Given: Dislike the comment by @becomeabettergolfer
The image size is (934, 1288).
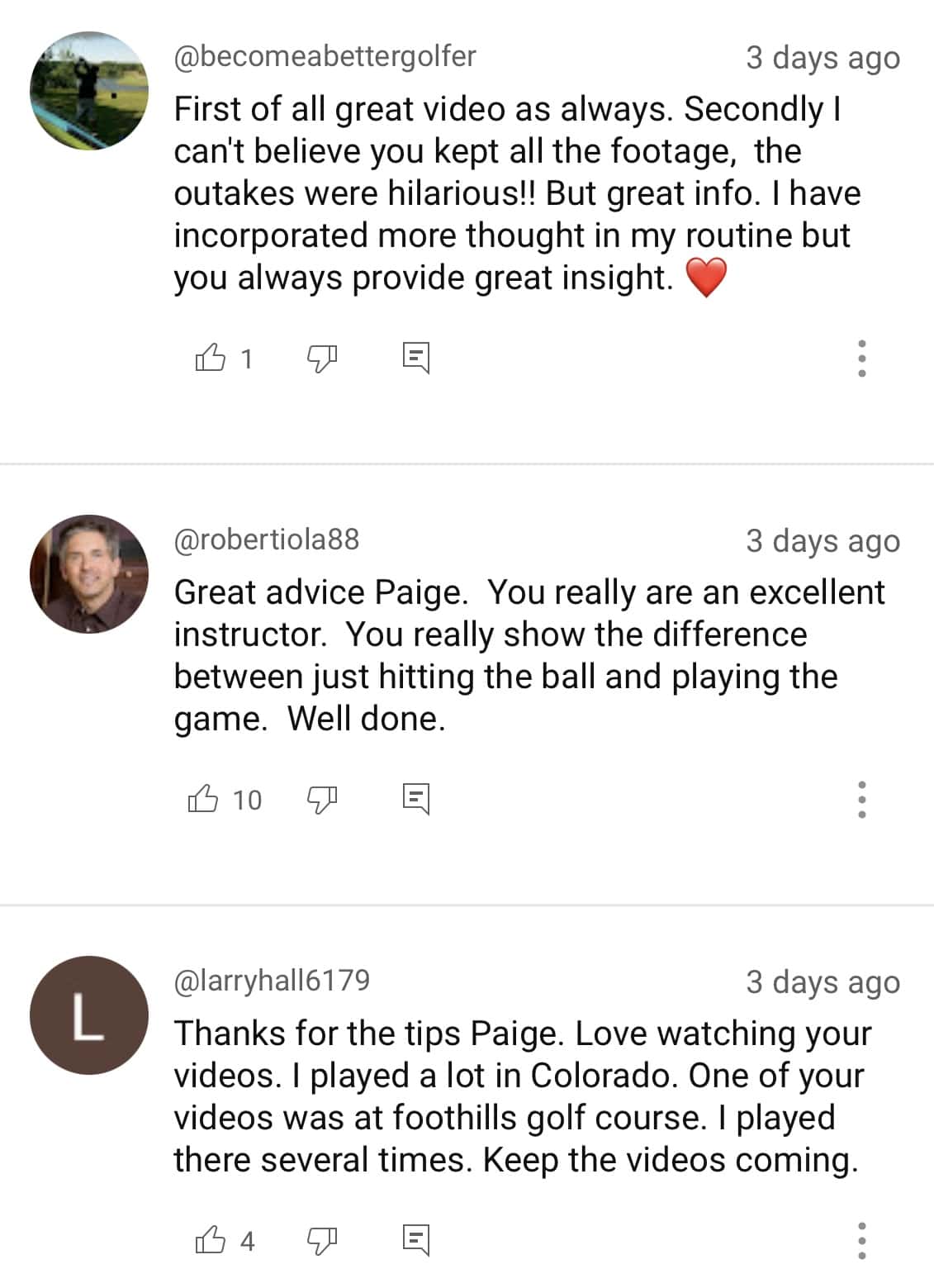Looking at the screenshot, I should point(322,358).
